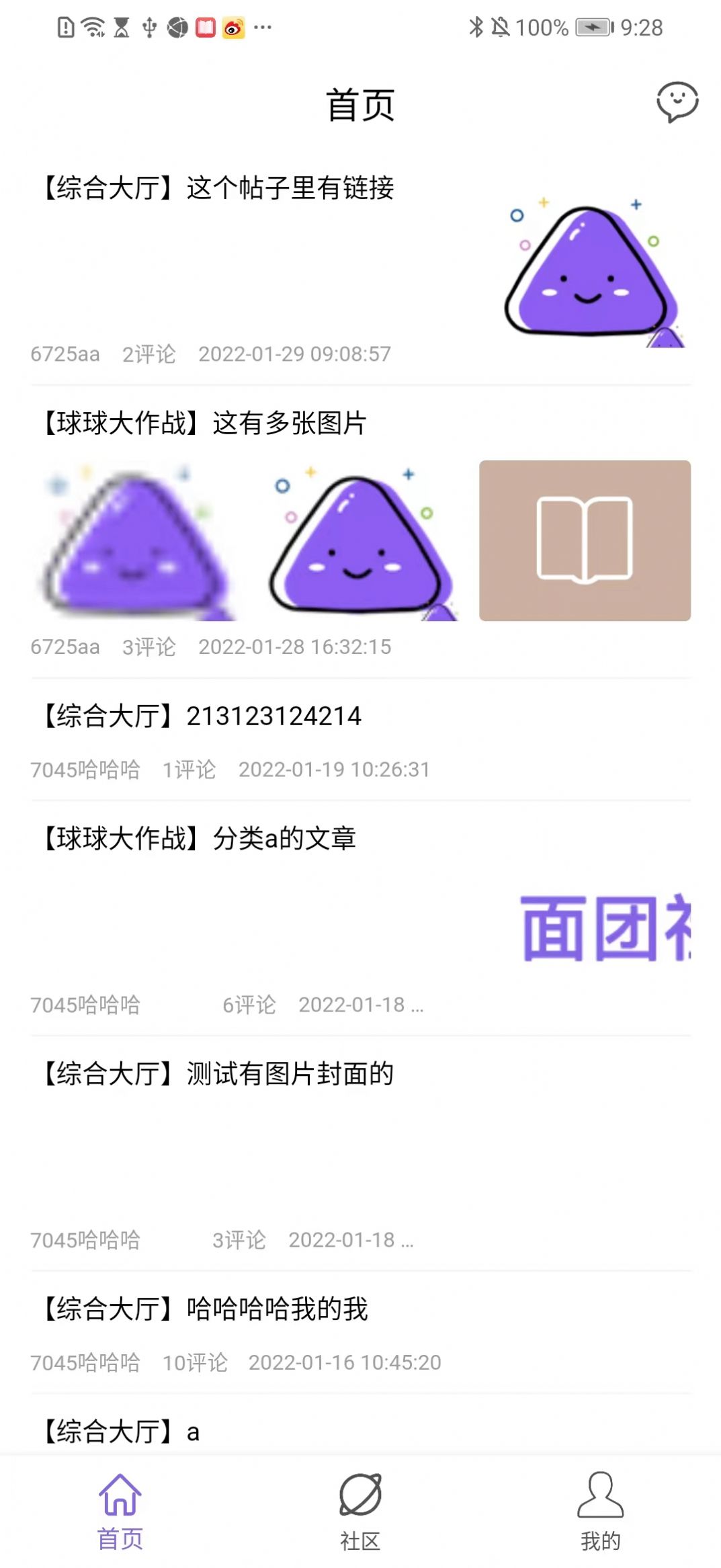Click the 2评论 comment count of first post

coord(149,355)
